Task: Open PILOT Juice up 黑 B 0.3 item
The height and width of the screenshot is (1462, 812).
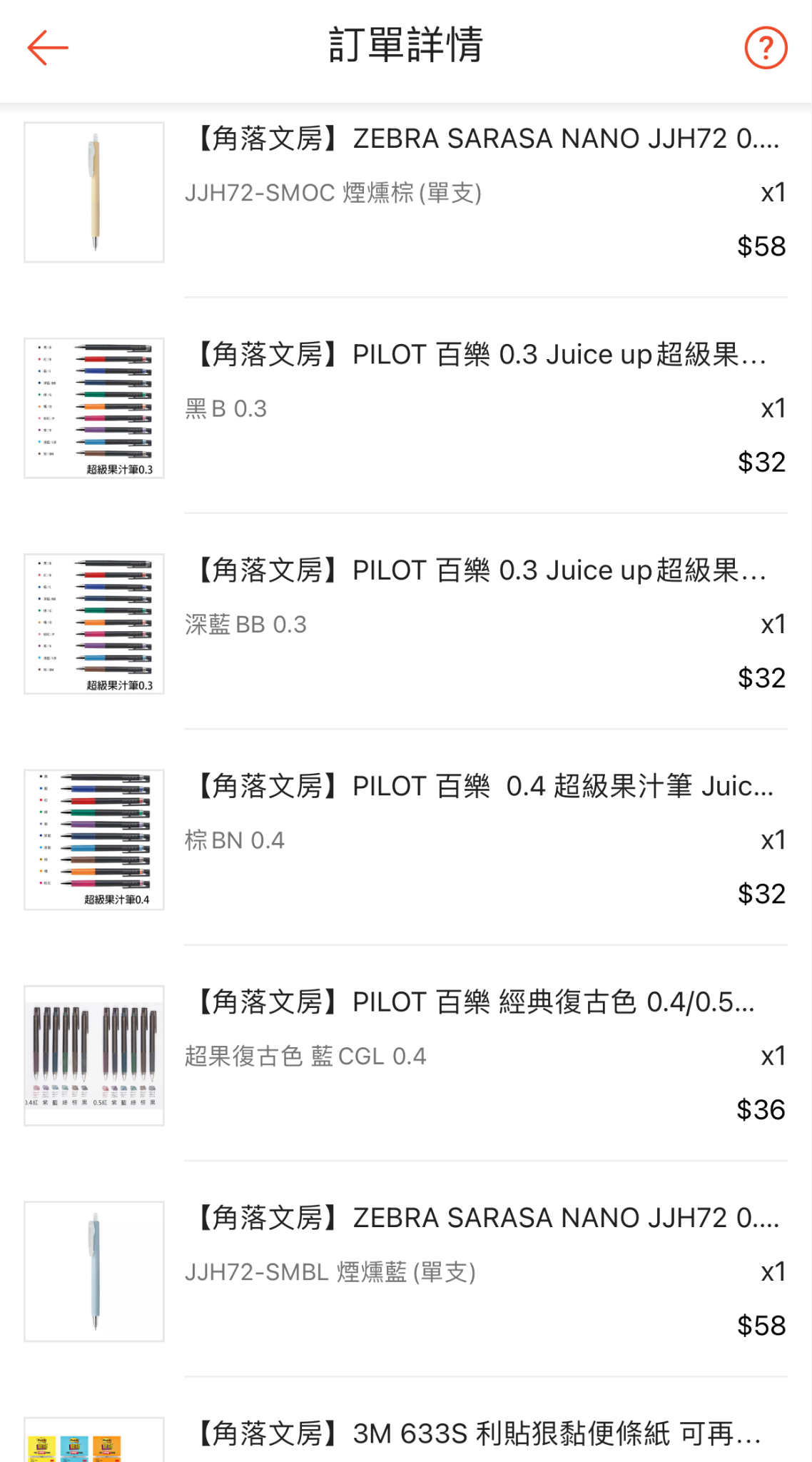Action: [406, 408]
